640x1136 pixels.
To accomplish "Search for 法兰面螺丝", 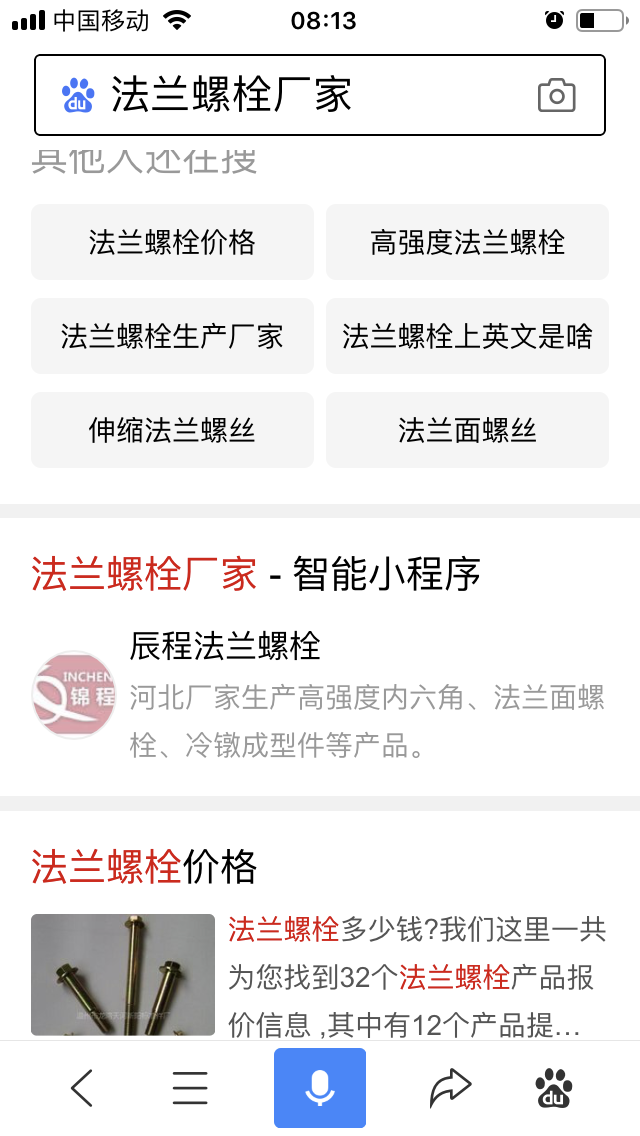I will point(467,430).
